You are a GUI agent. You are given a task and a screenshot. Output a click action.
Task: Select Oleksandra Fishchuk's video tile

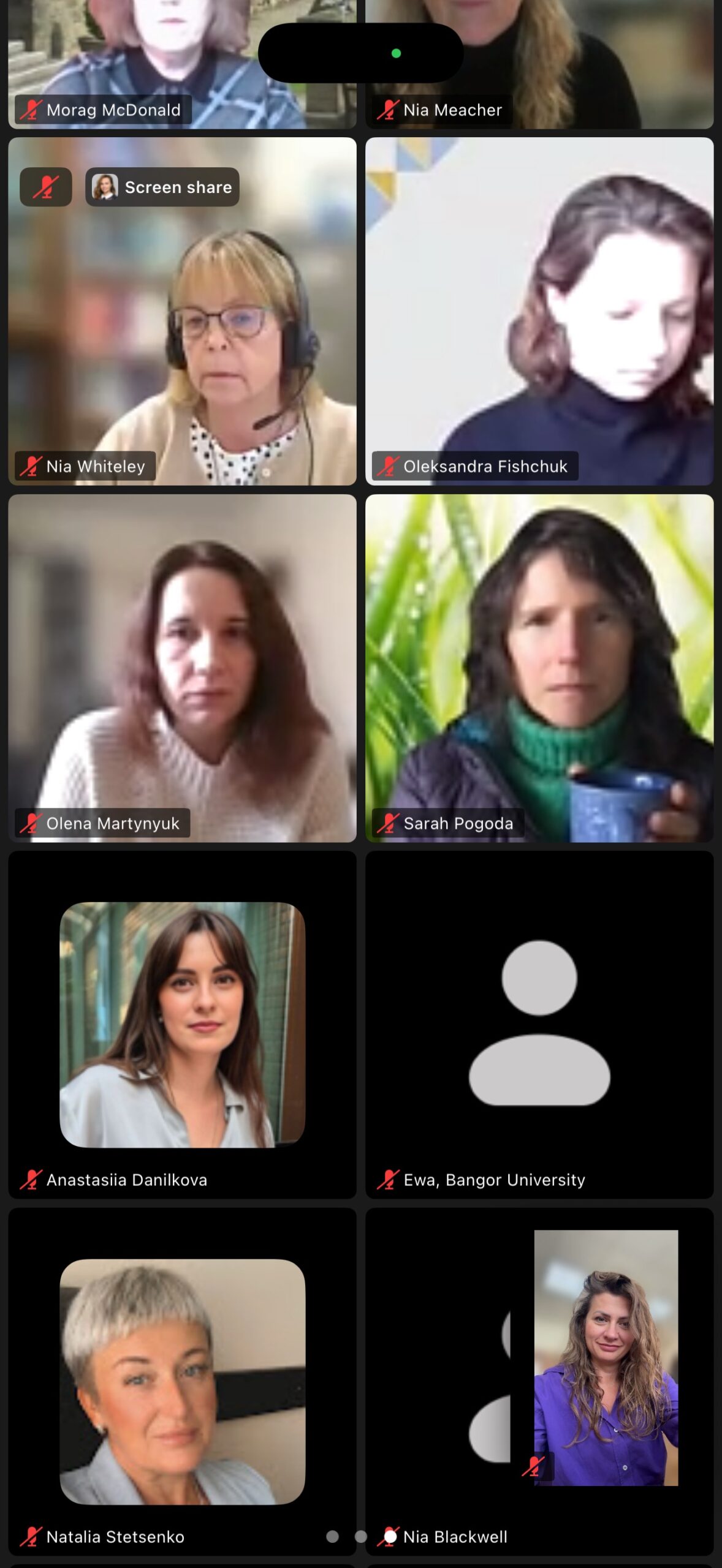point(539,311)
